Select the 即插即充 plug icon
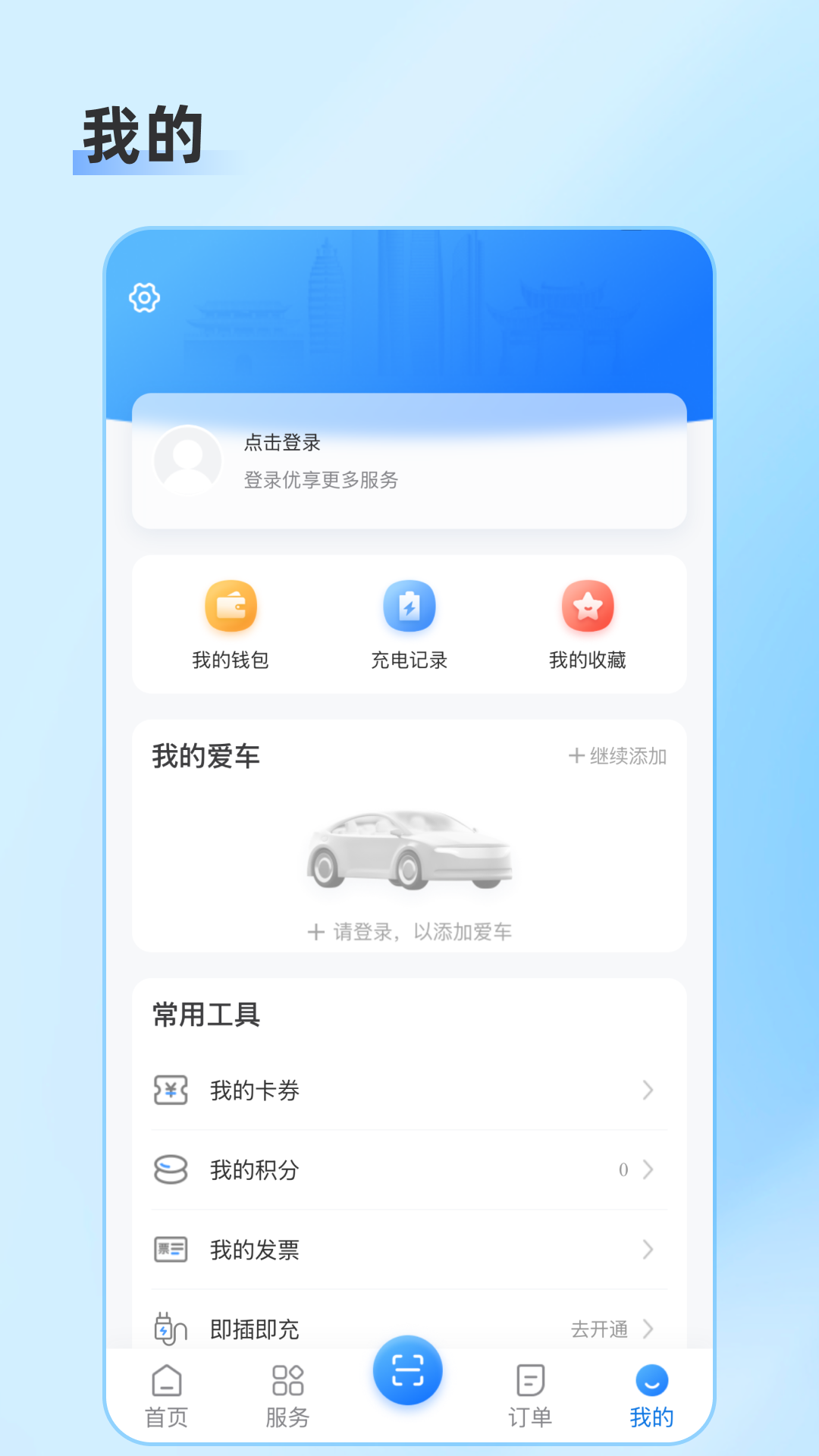The height and width of the screenshot is (1456, 819). 171,1329
